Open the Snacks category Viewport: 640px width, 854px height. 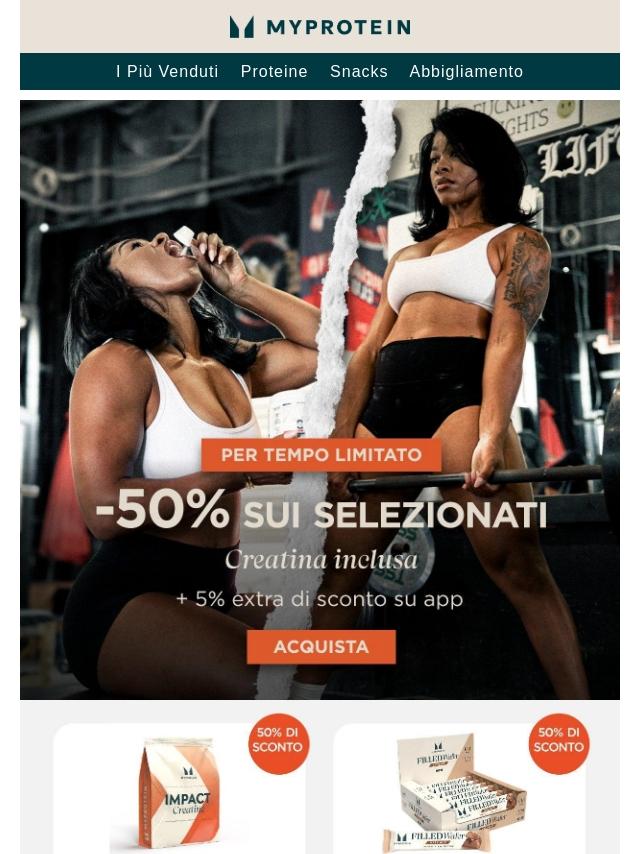(359, 72)
